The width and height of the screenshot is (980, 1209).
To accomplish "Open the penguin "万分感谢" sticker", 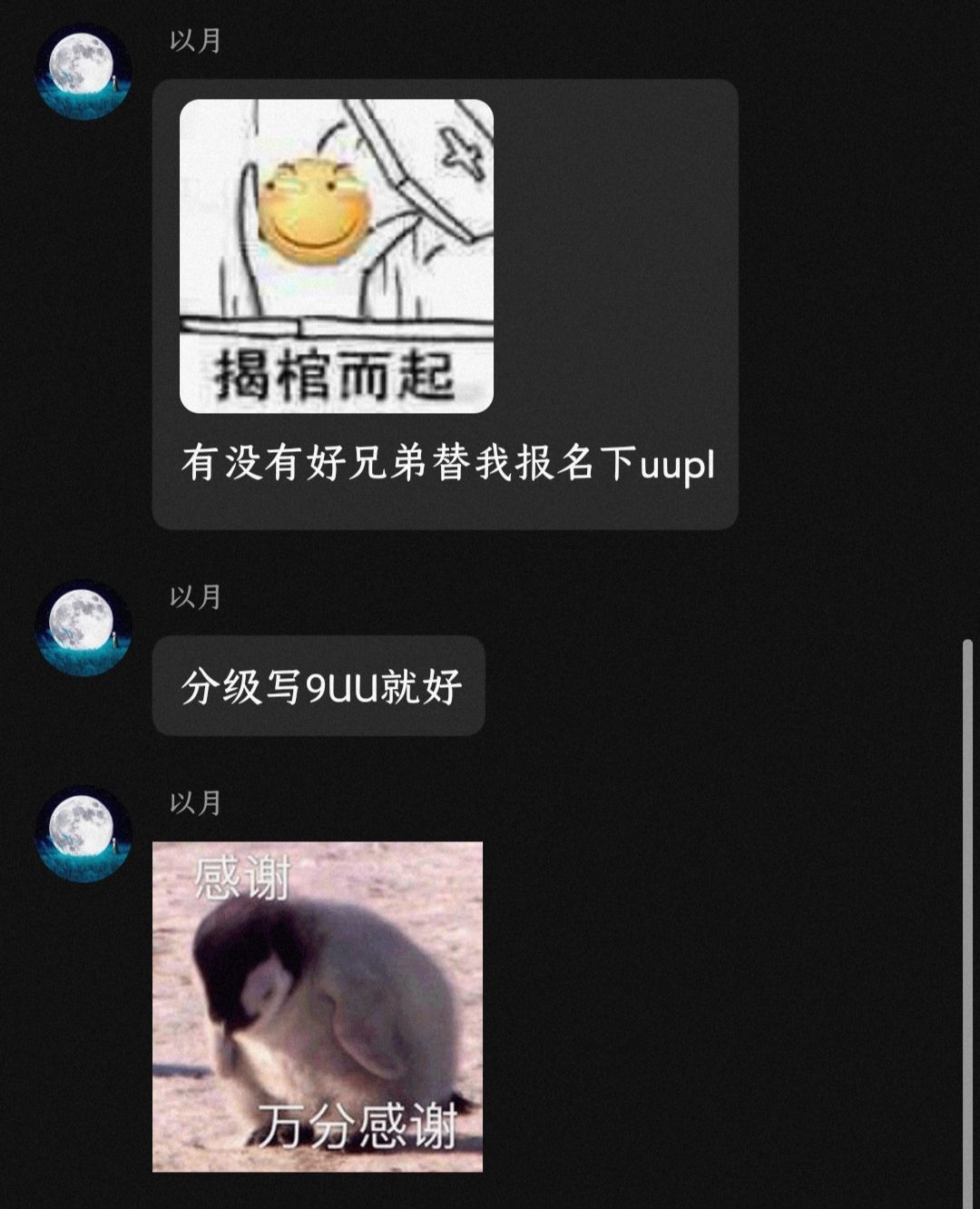I will tap(318, 1006).
